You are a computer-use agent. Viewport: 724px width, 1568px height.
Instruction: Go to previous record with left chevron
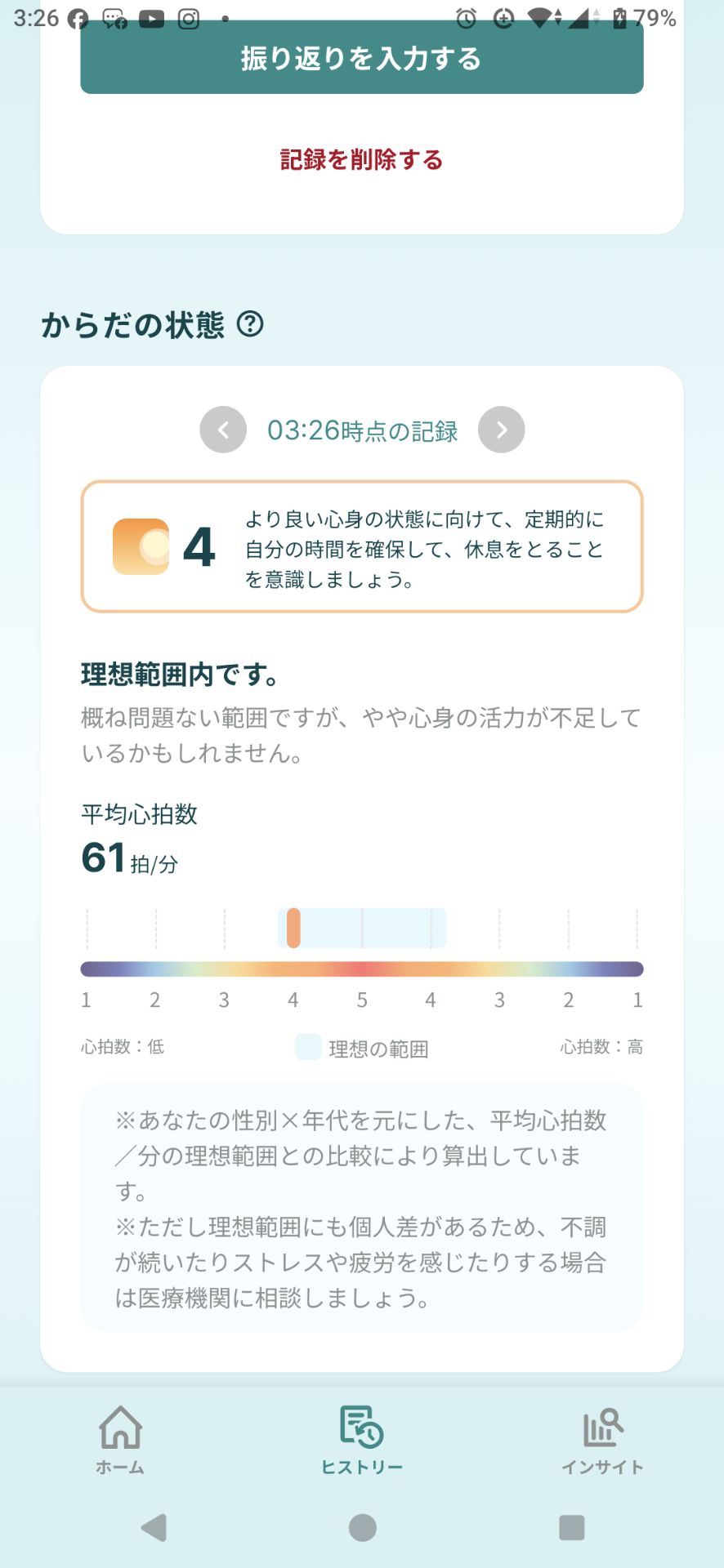pos(222,429)
